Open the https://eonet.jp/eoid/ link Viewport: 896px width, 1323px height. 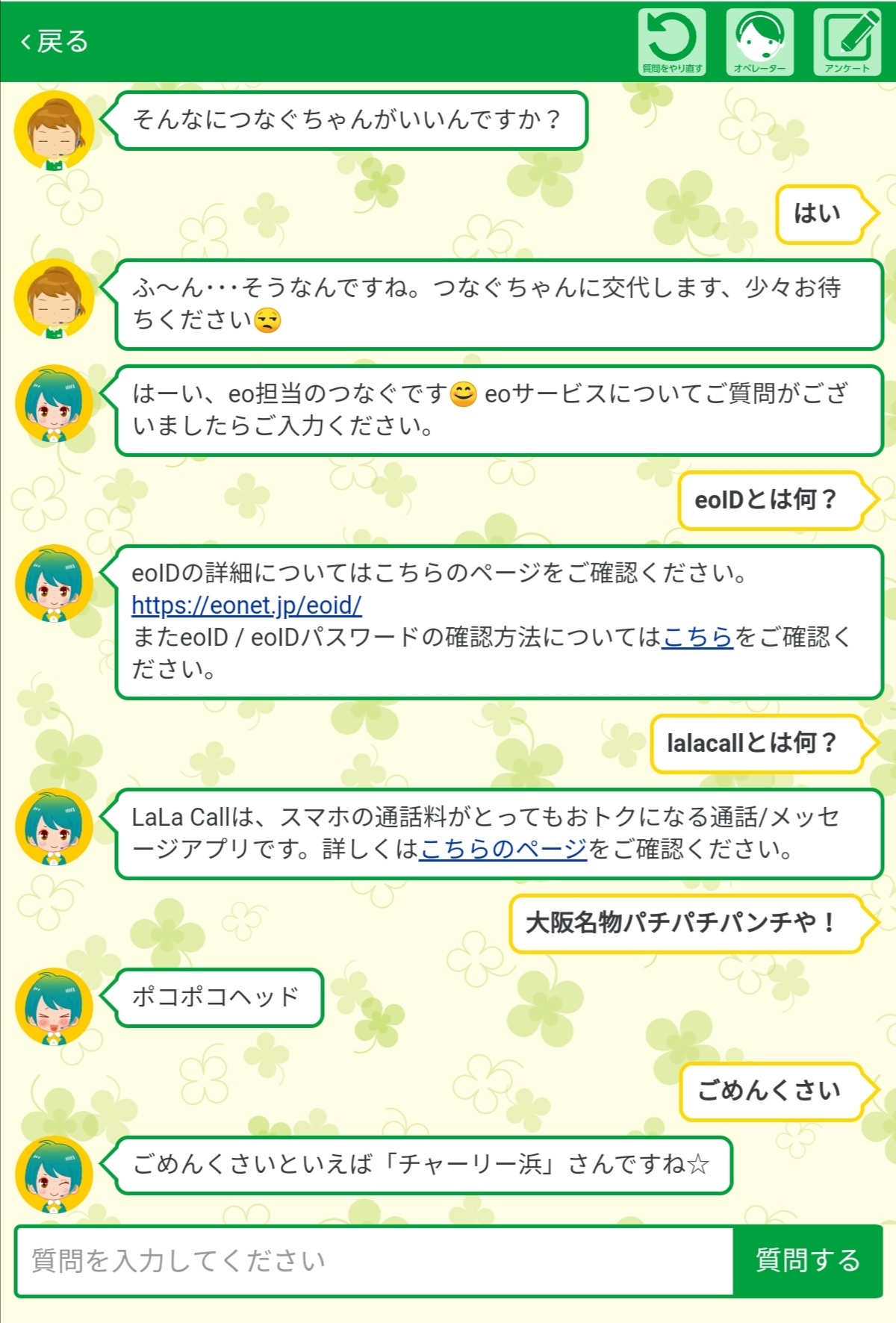point(246,605)
